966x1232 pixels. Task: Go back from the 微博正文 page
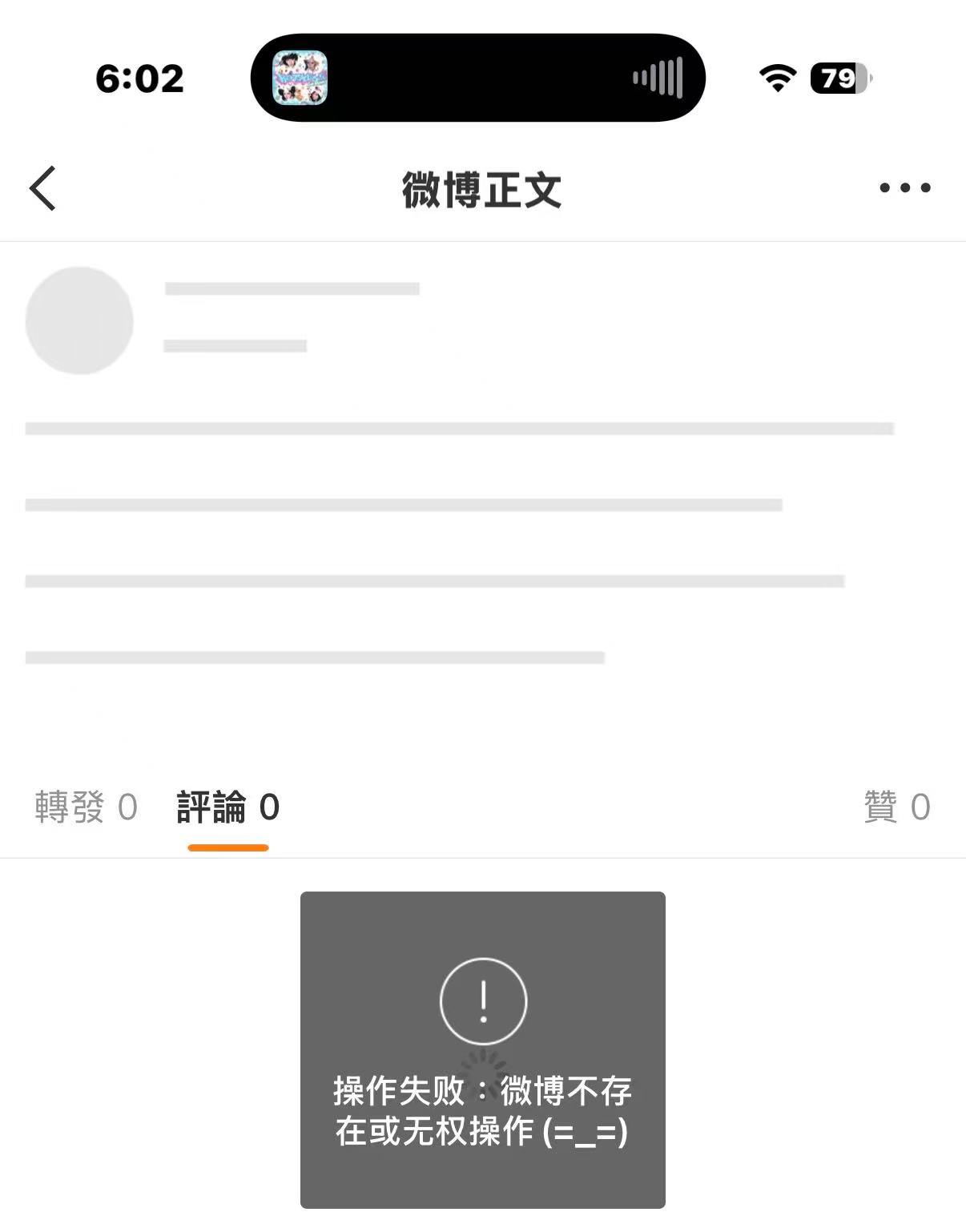(43, 189)
